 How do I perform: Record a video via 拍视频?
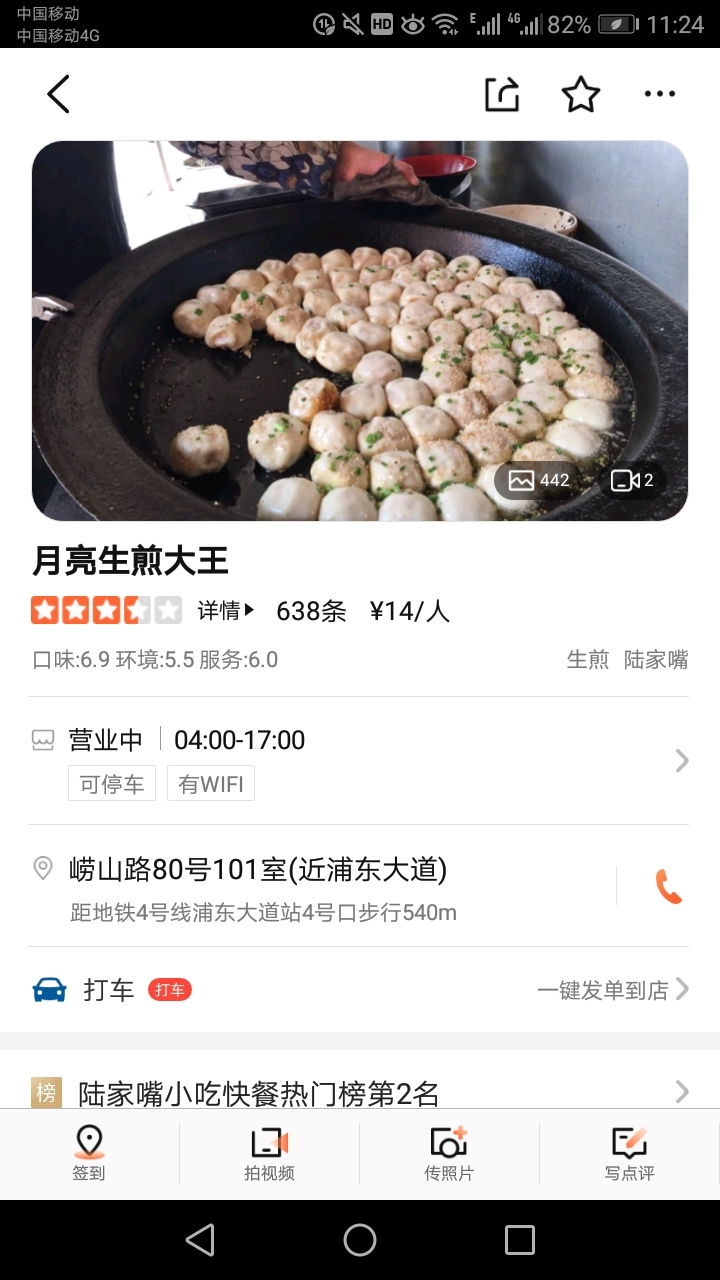tap(269, 1154)
